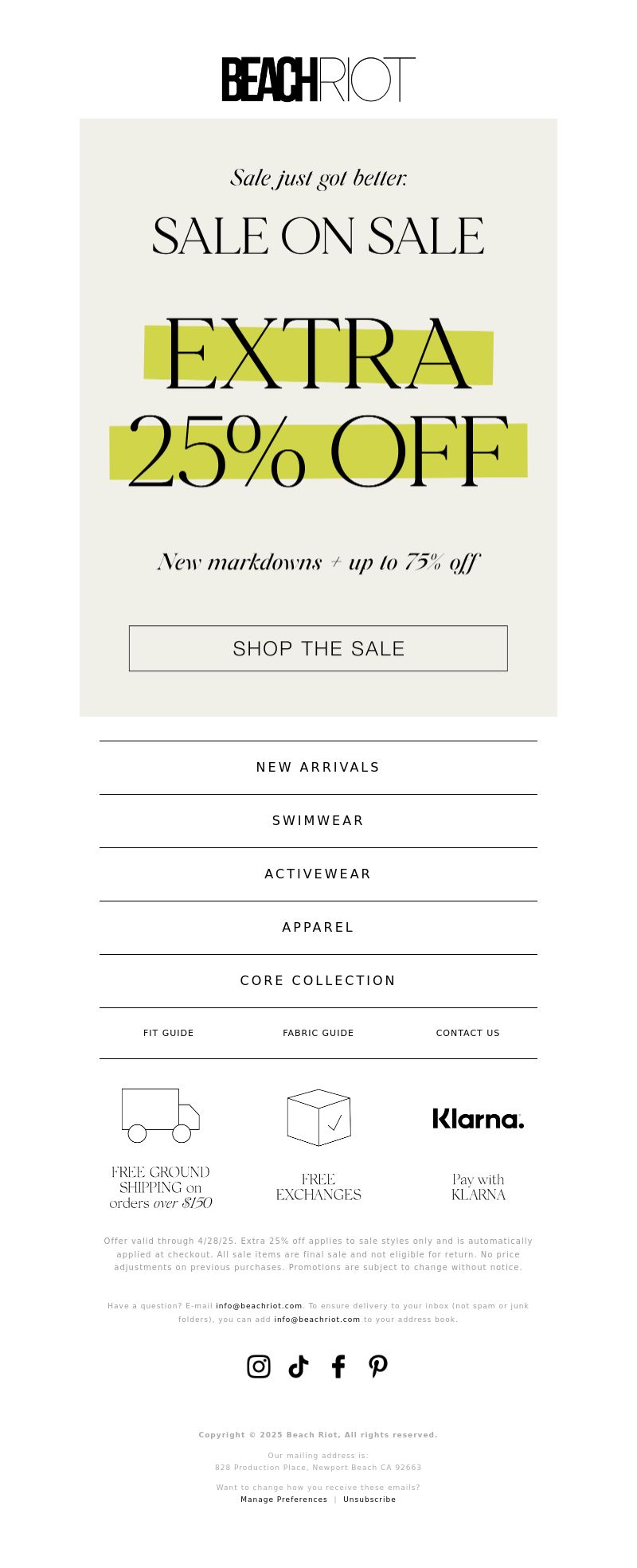This screenshot has width=637, height=1568.
Task: Browse the Swimwear category
Action: 318,821
